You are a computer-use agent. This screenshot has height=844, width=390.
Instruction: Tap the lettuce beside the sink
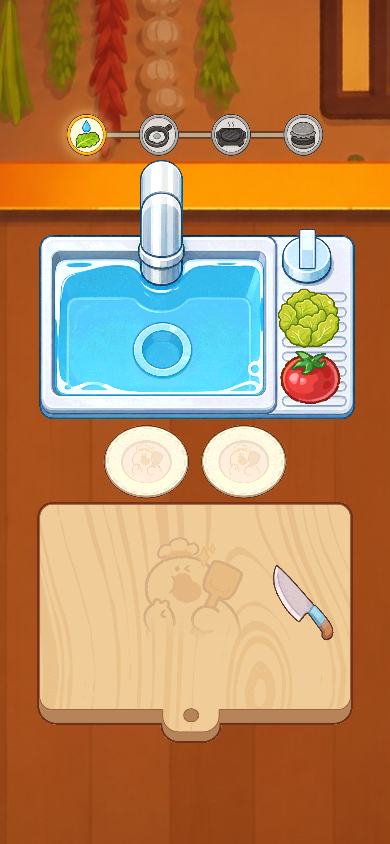(x=309, y=318)
